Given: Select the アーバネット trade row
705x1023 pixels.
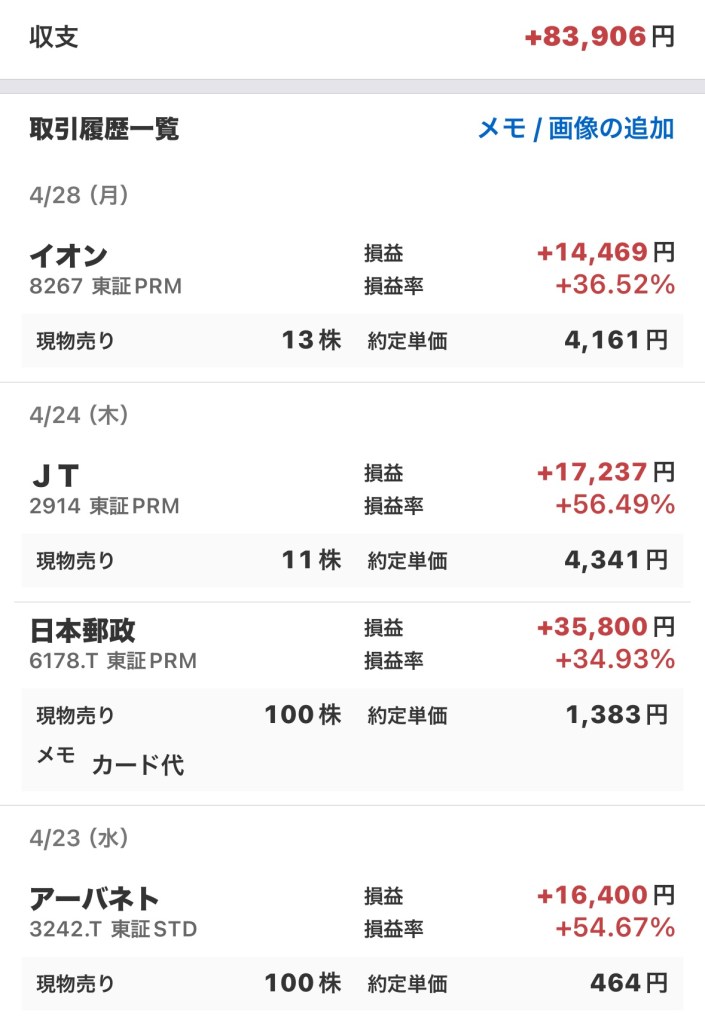Looking at the screenshot, I should pos(94,899).
